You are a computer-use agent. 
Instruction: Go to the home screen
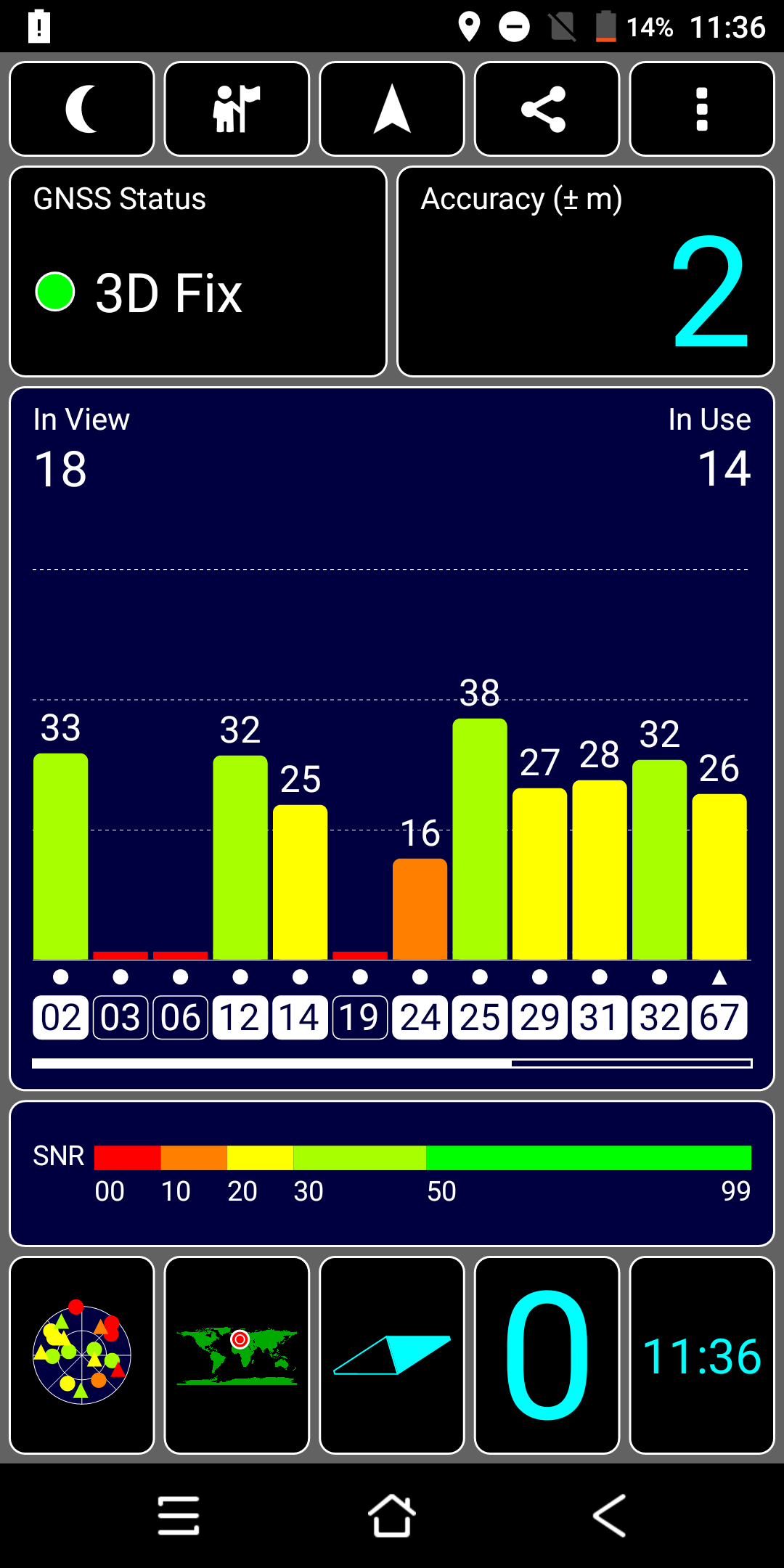(x=392, y=1516)
